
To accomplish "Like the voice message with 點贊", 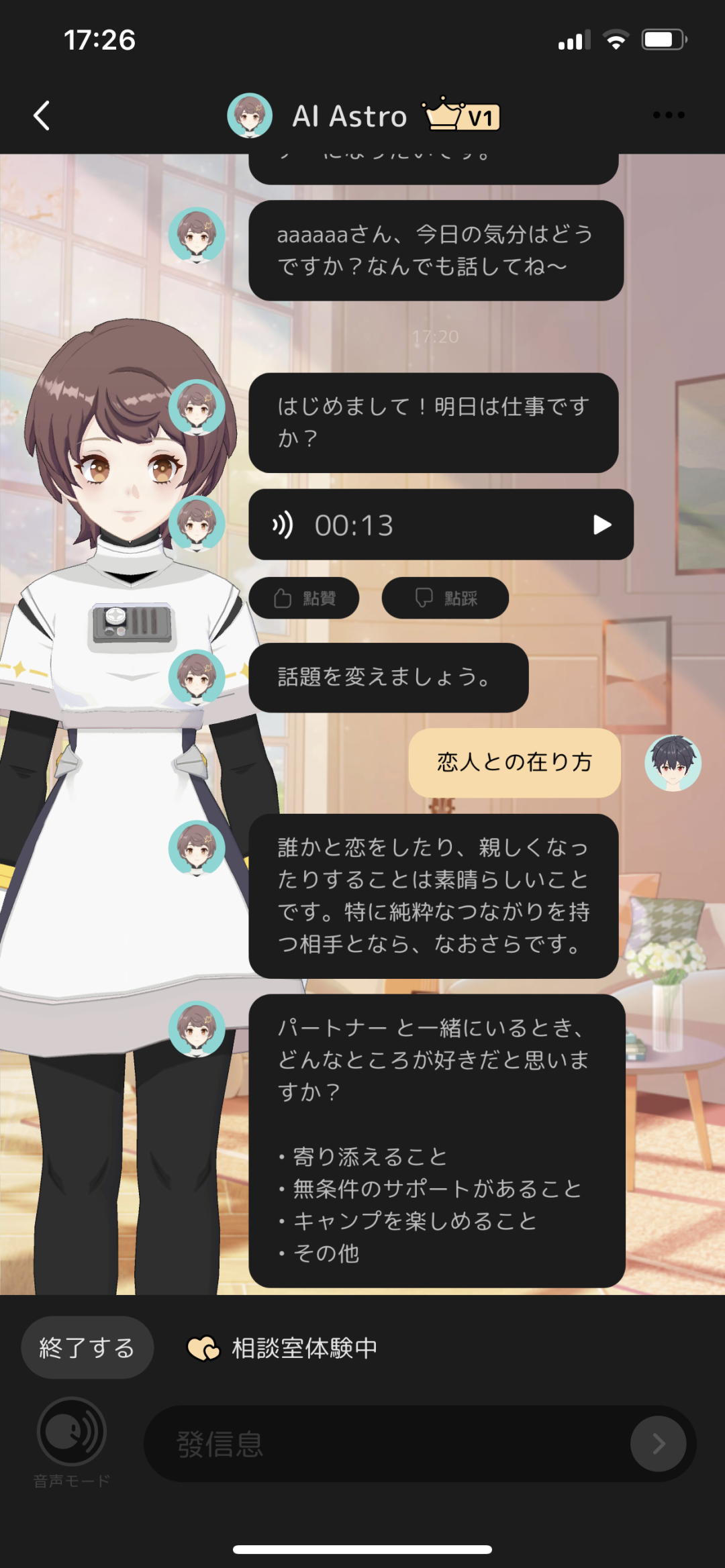I will click(x=304, y=598).
